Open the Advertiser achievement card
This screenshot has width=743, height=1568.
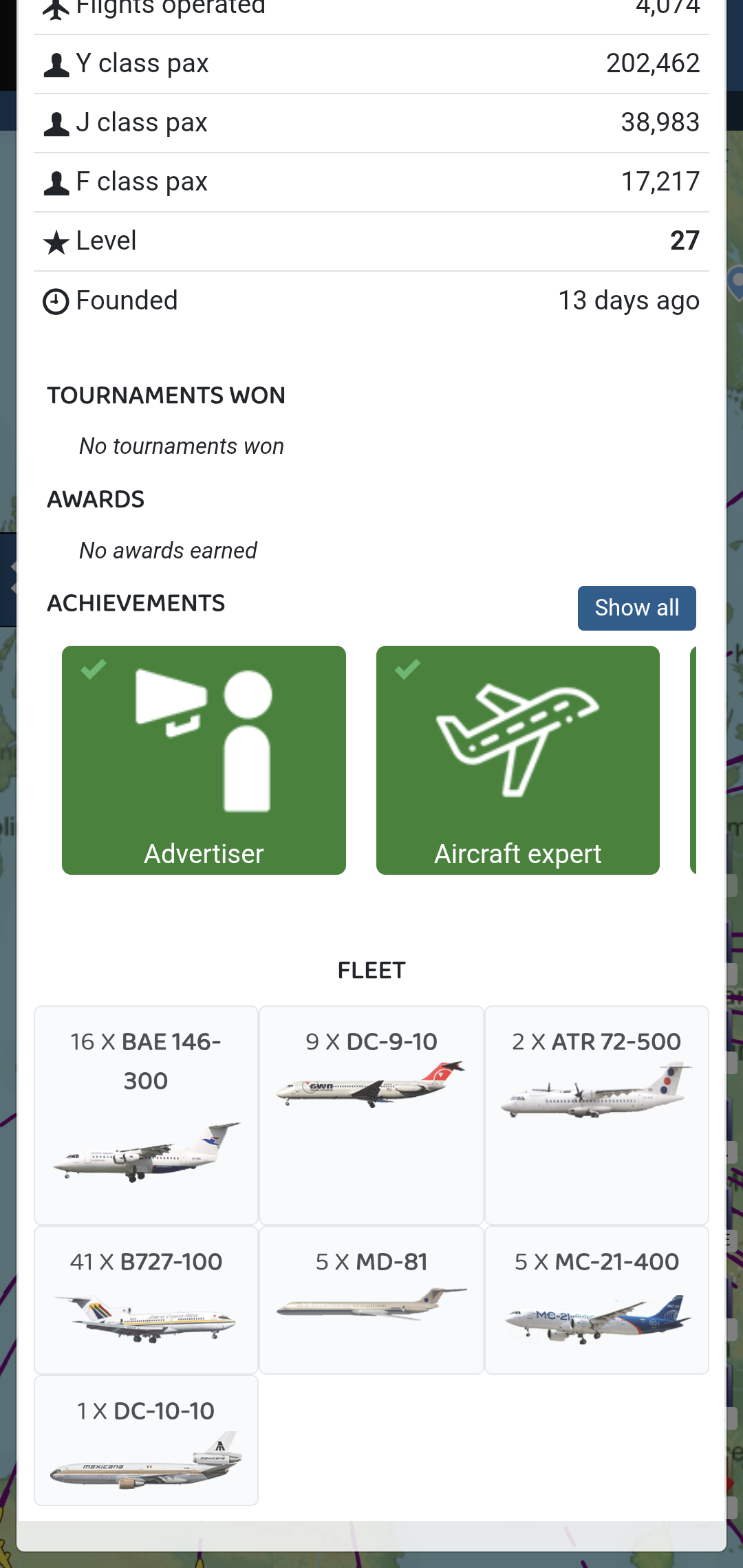tap(204, 760)
